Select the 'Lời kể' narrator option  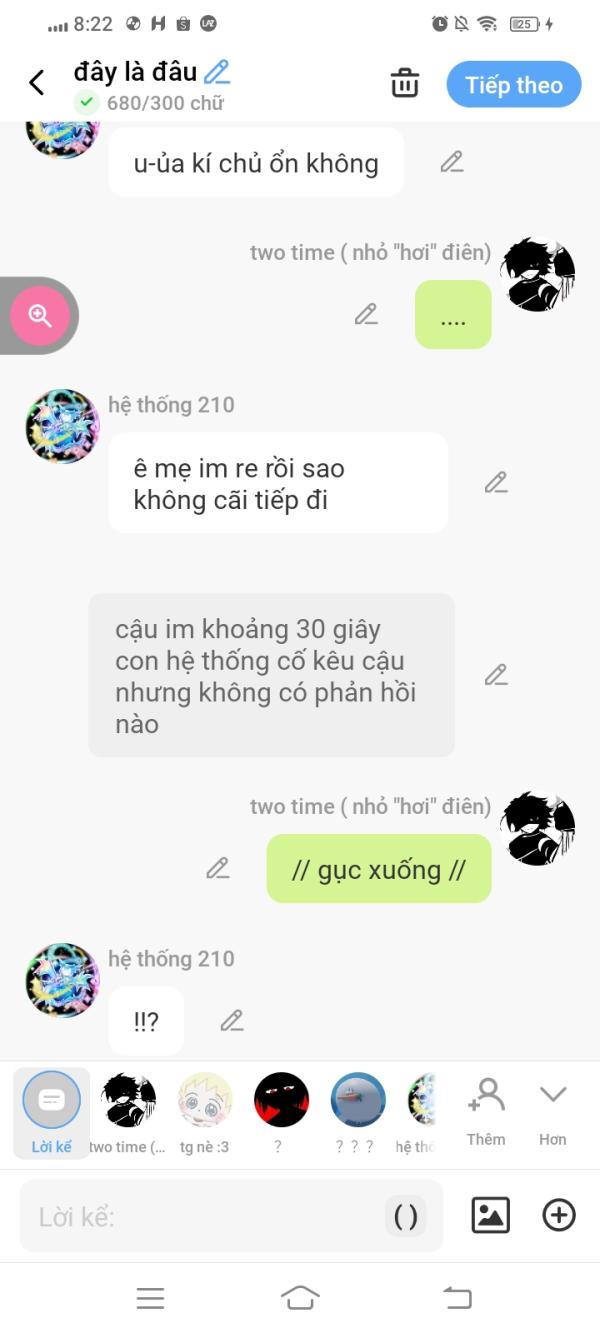pos(51,1111)
